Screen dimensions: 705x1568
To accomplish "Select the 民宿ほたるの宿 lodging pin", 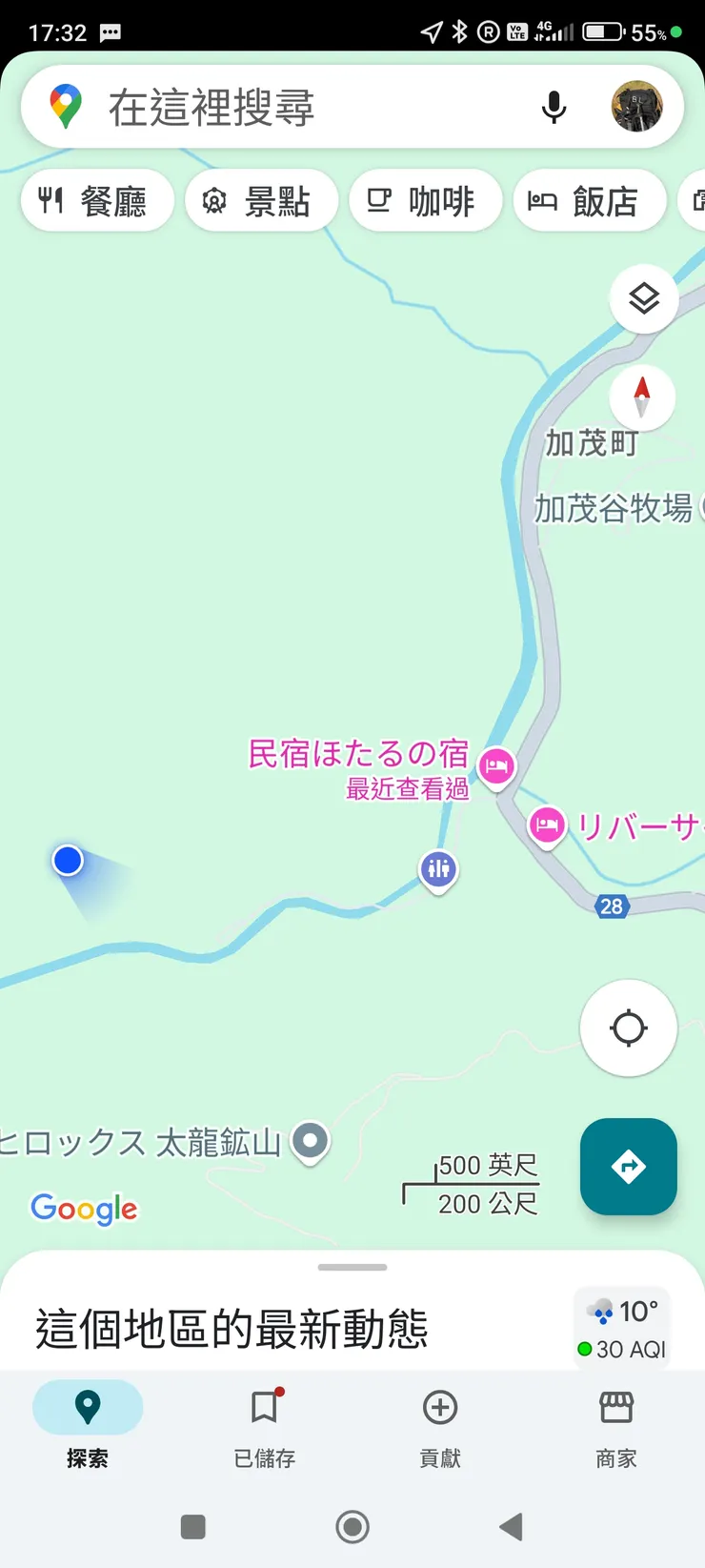I will coord(496,765).
